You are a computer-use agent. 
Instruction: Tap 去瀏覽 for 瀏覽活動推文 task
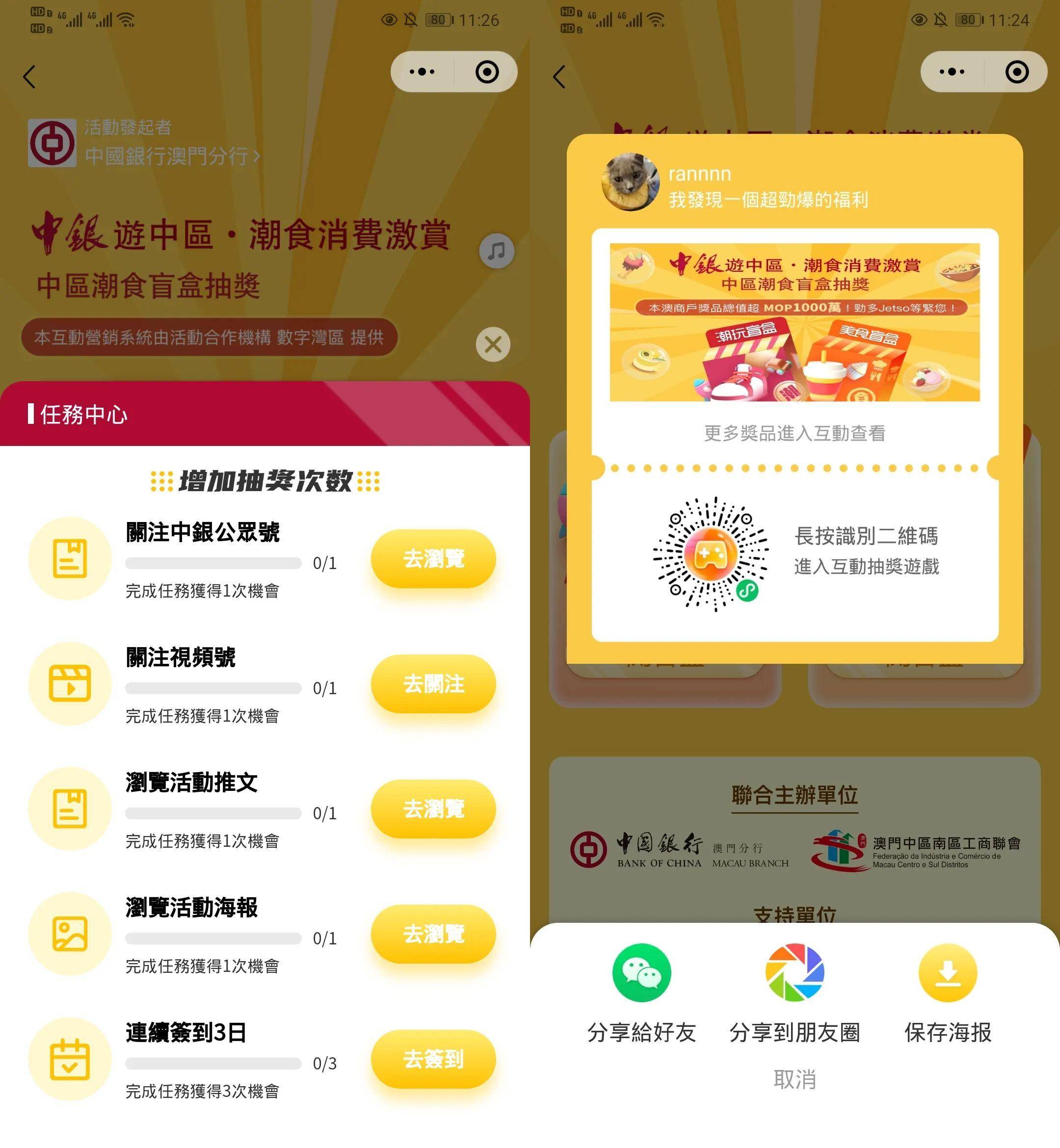433,809
